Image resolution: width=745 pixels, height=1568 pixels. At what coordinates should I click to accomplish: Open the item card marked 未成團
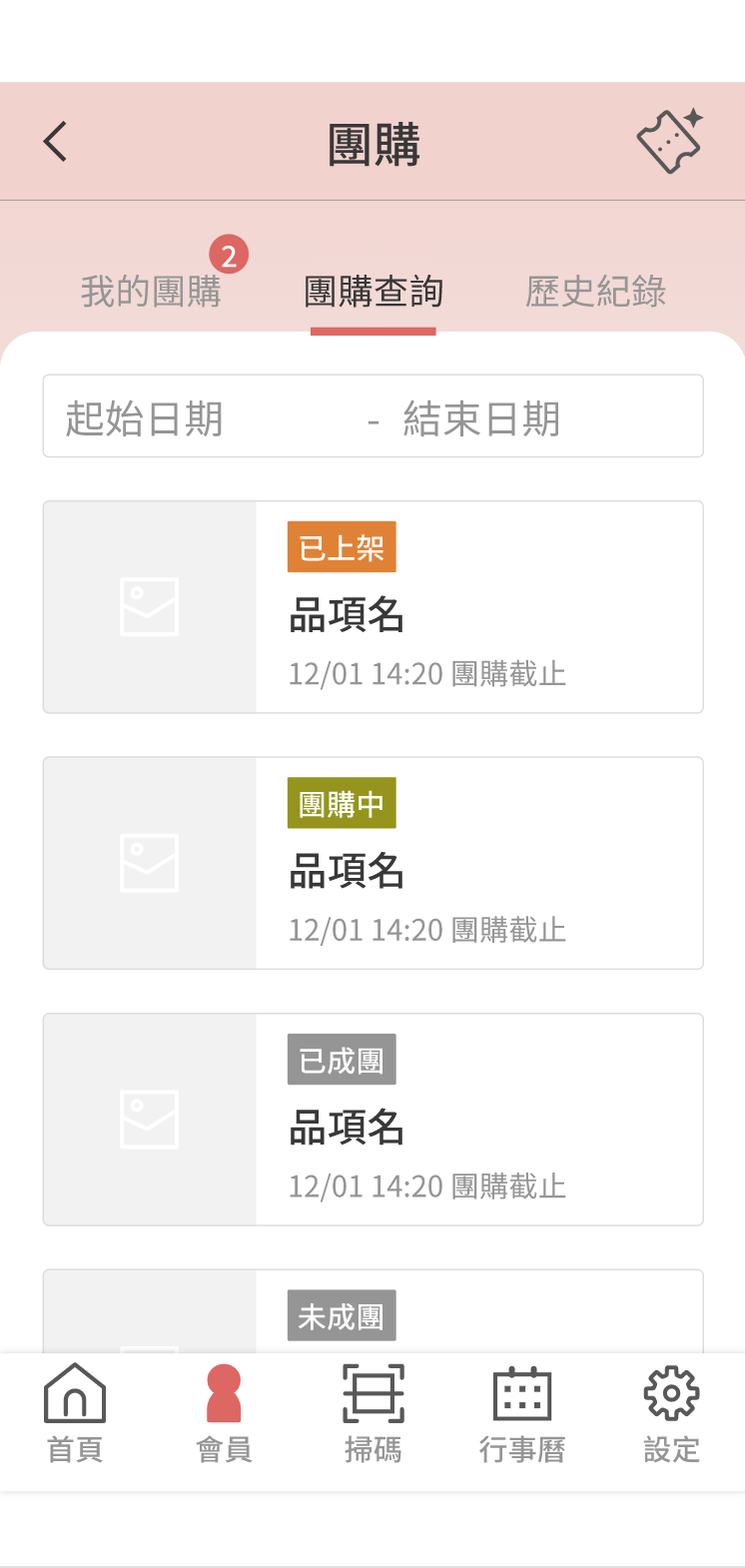point(373,1311)
